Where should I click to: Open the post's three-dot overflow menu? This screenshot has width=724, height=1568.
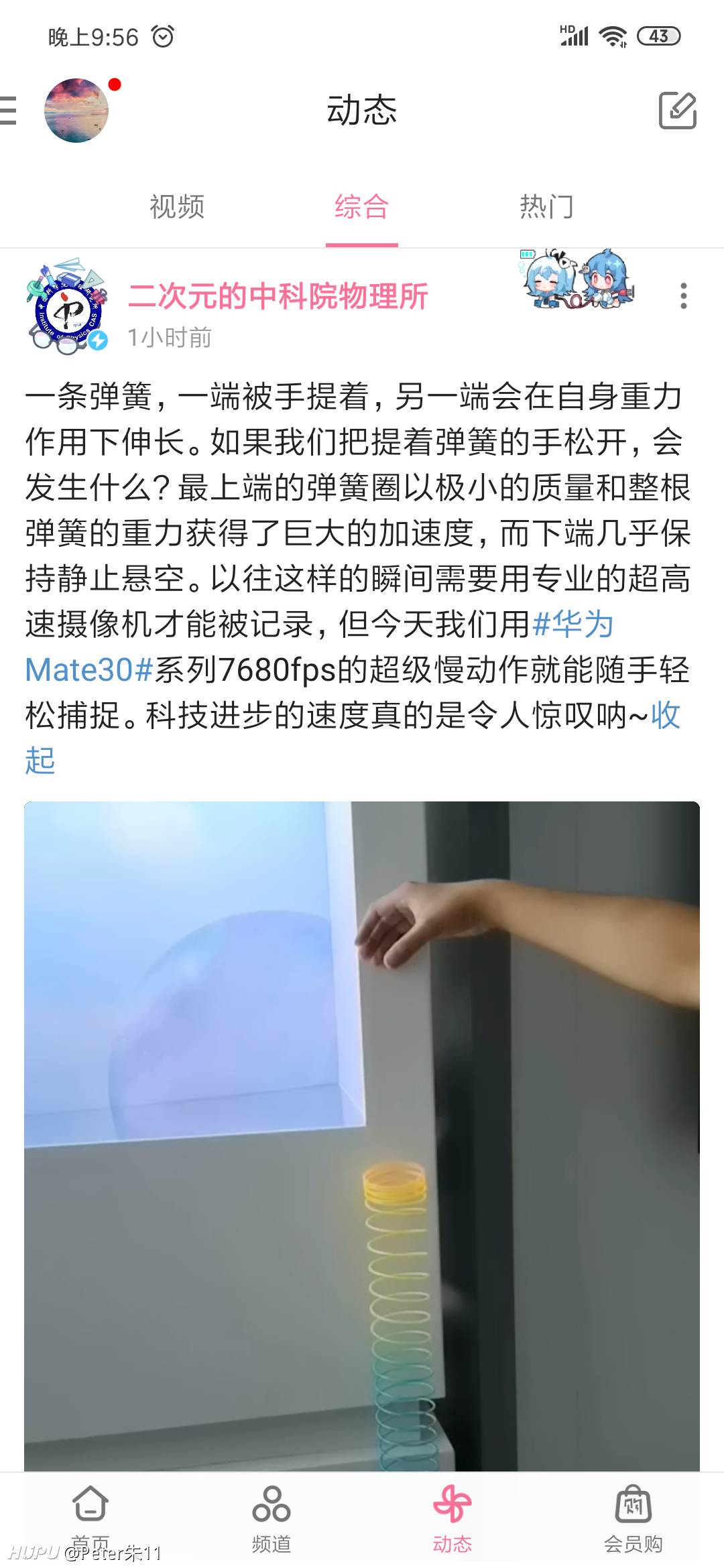[x=683, y=296]
